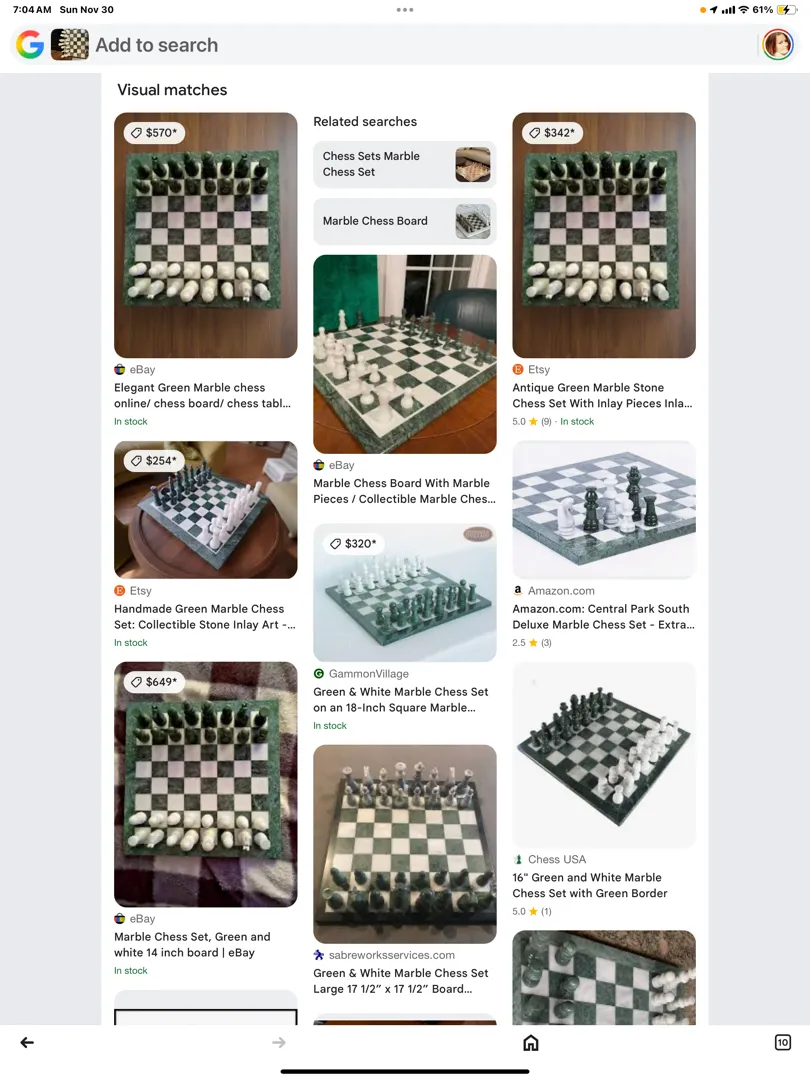Select the Marble Chess Board related search
The image size is (810, 1080).
coord(404,221)
